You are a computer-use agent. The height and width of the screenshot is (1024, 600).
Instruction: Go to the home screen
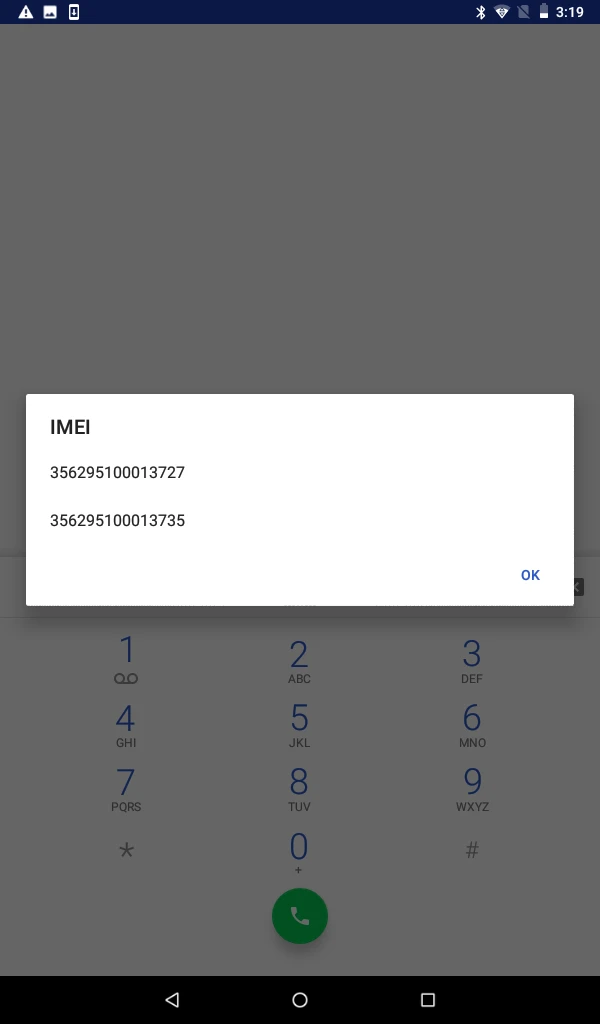300,999
